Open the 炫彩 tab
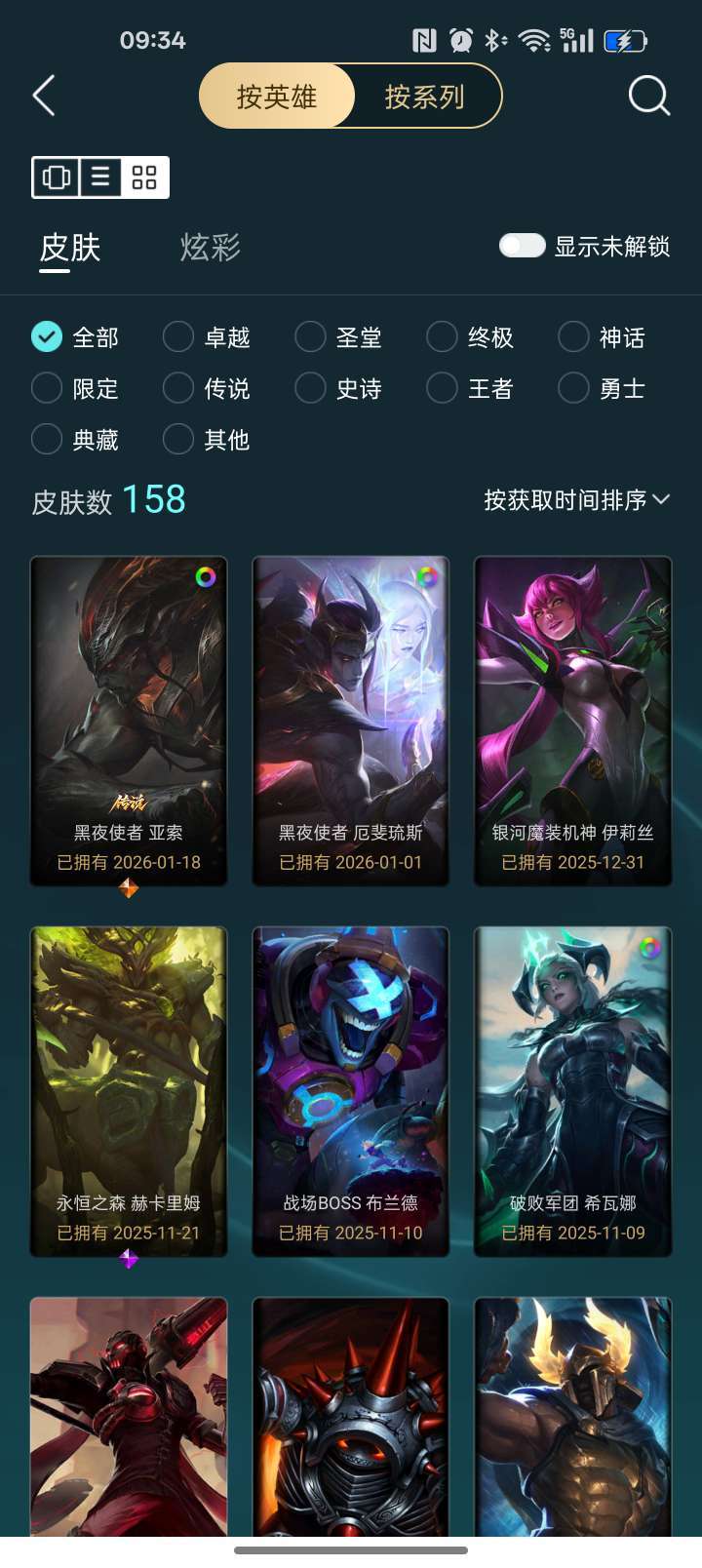This screenshot has height=1568, width=702. [210, 247]
